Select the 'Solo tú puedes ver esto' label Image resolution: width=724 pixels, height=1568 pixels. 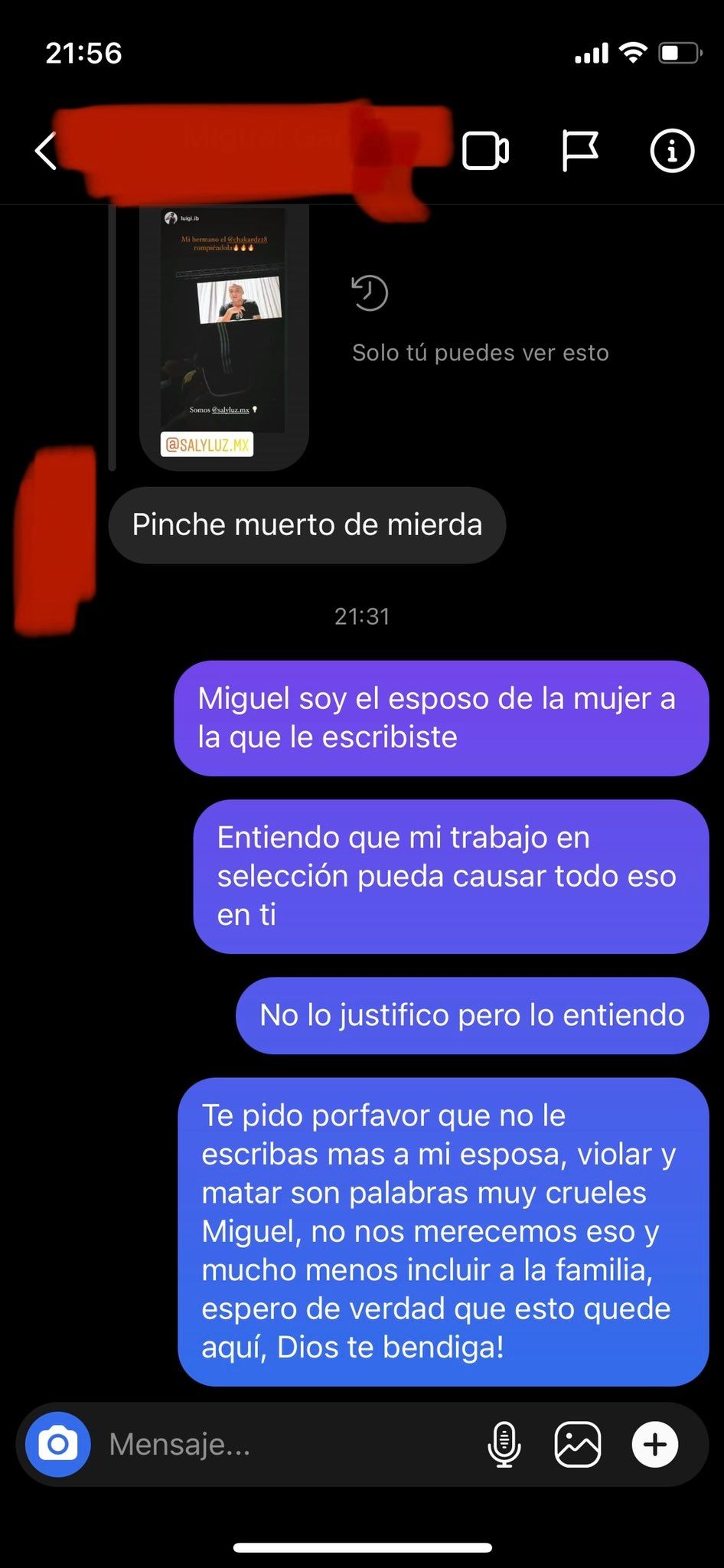[480, 352]
